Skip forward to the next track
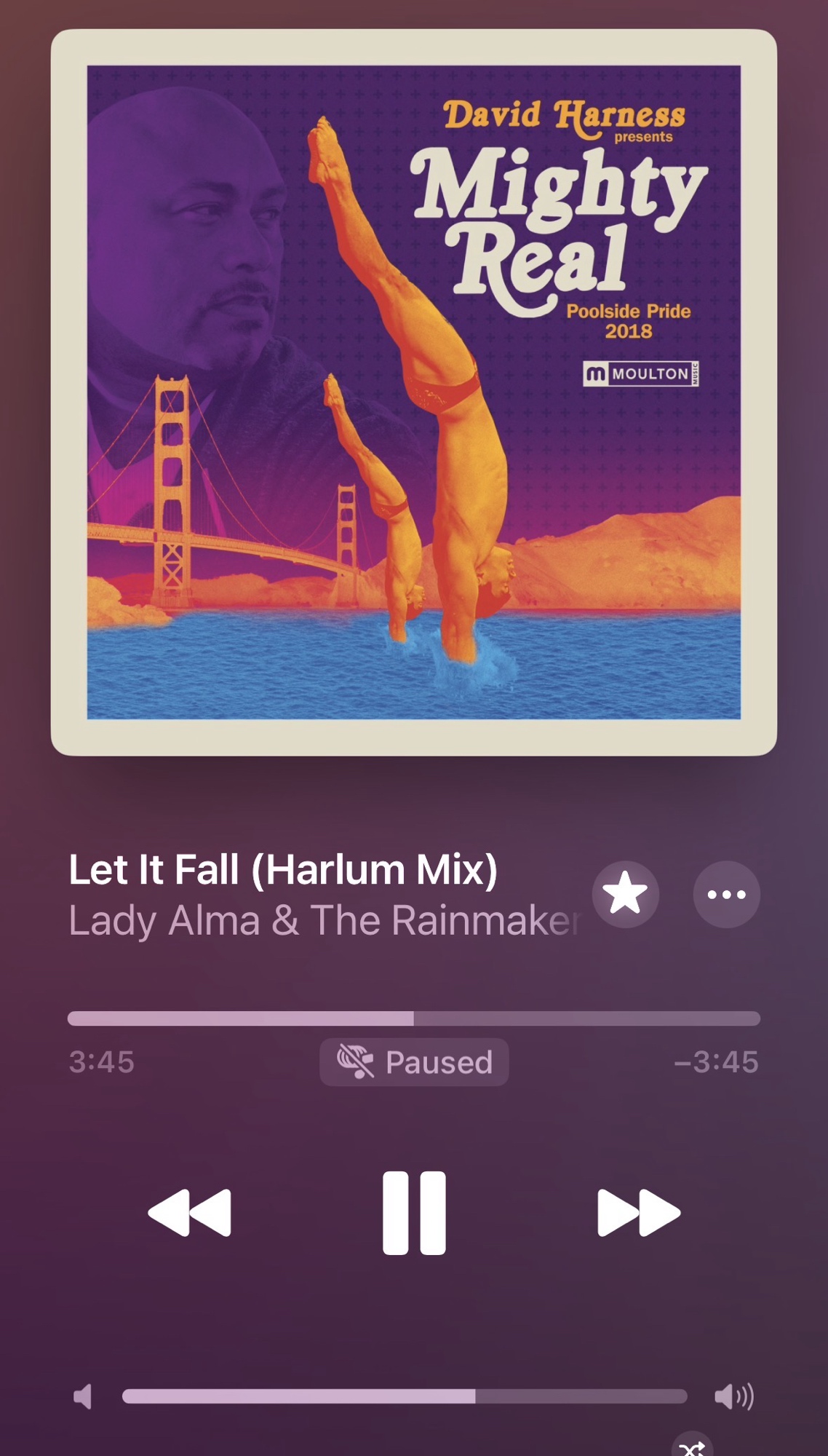Viewport: 828px width, 1456px height. pos(638,1213)
